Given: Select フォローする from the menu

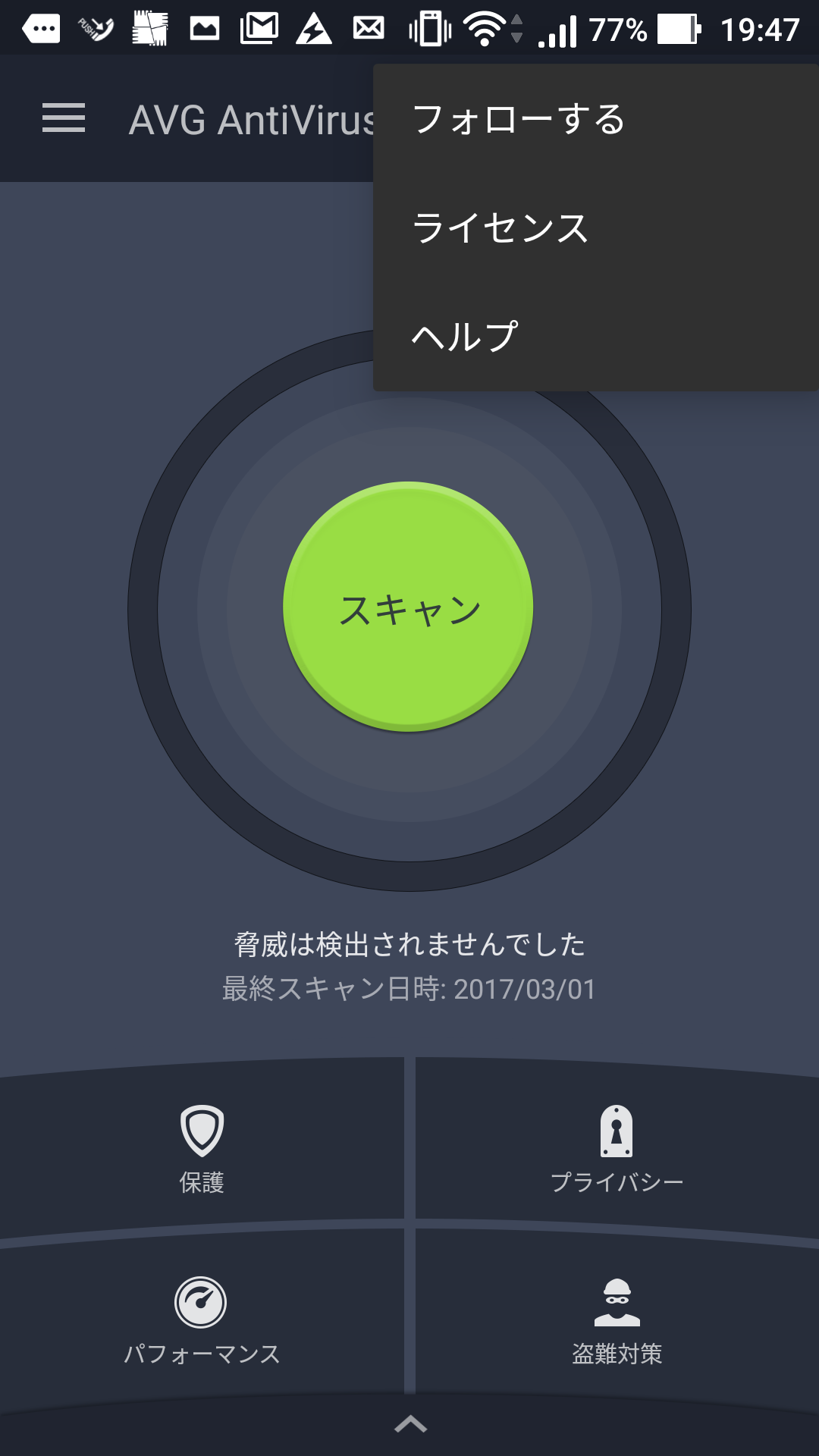Looking at the screenshot, I should [596, 119].
